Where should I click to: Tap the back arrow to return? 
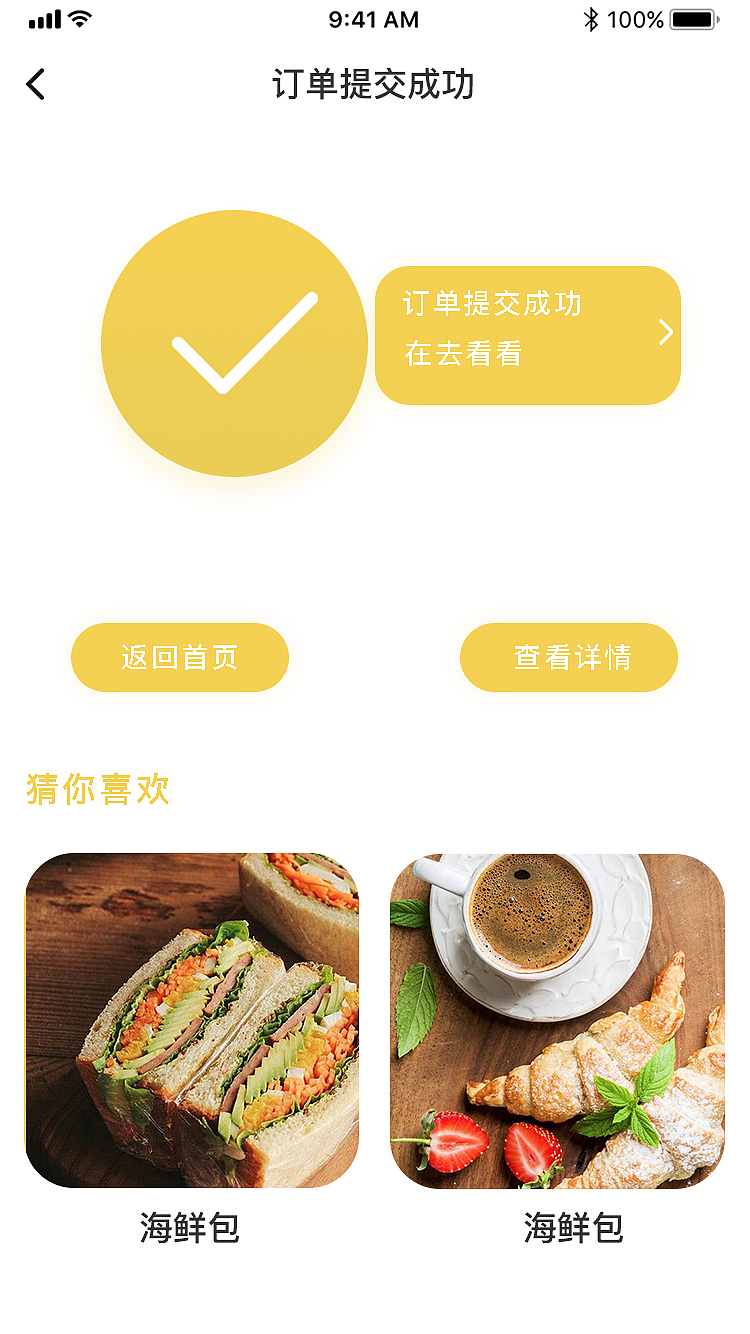[36, 85]
